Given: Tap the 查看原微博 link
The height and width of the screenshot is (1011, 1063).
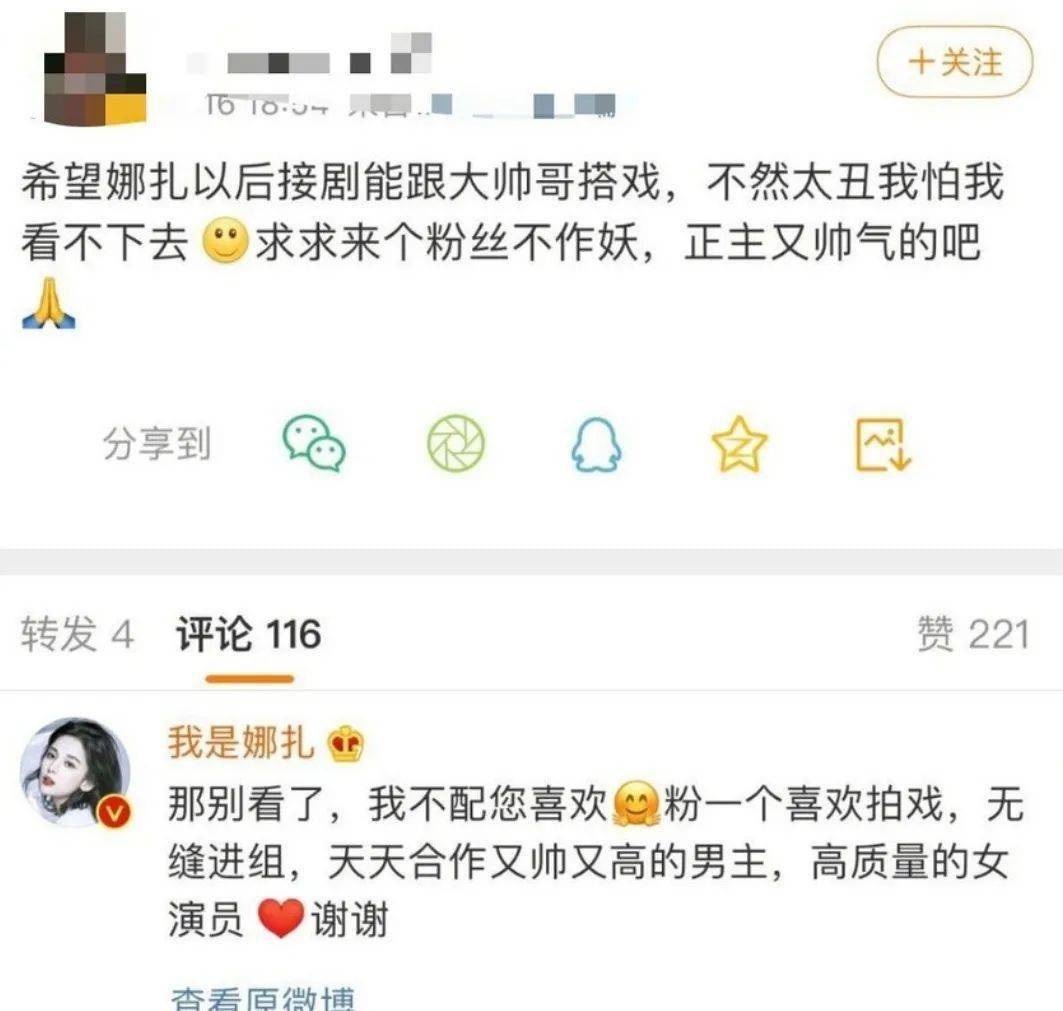Looking at the screenshot, I should 262,1000.
